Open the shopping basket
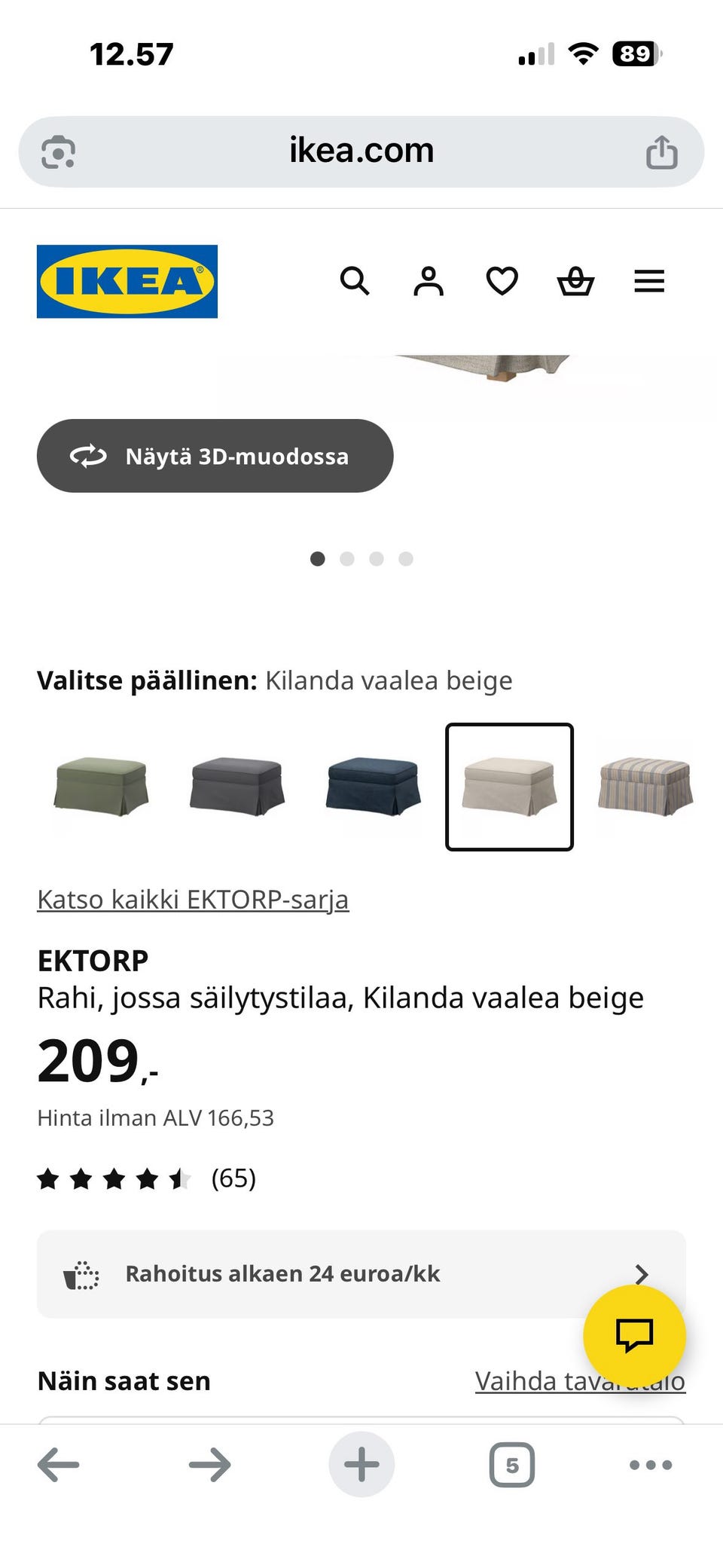Viewport: 723px width, 1568px height. point(575,282)
